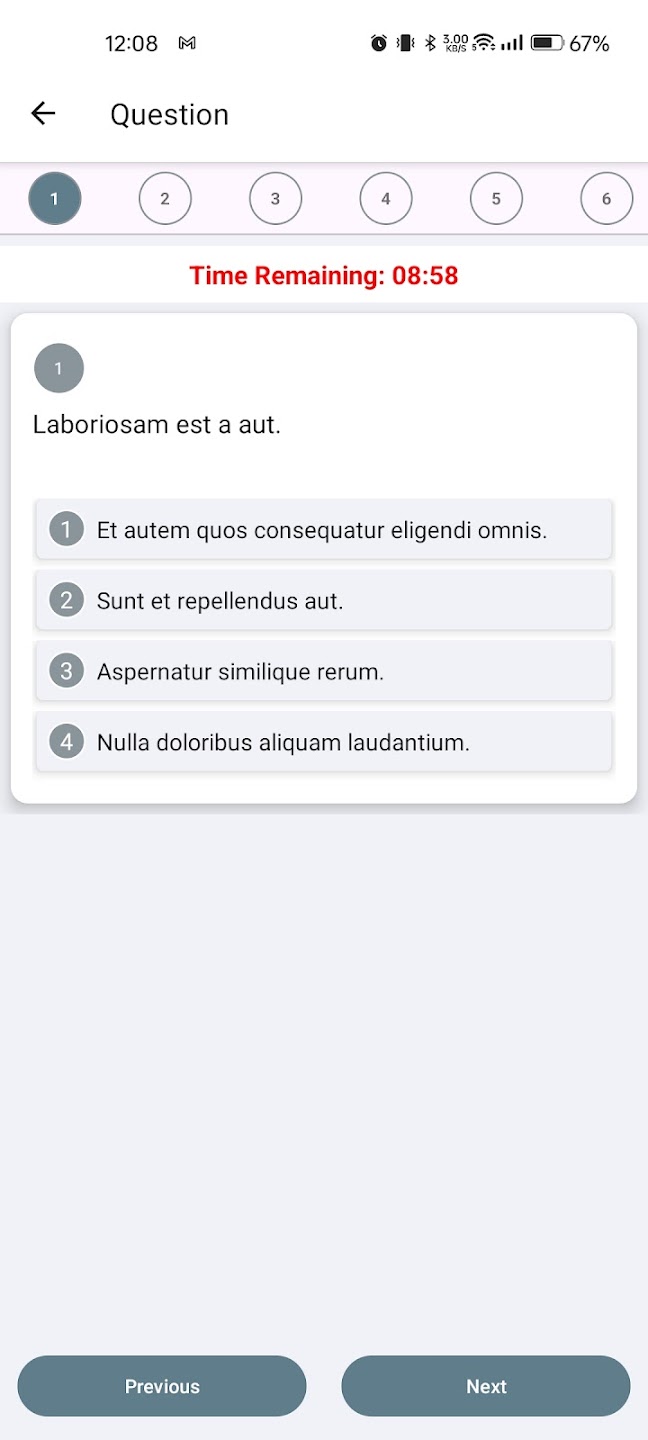
Task: Select question 1 in the navigator
Action: pyautogui.click(x=55, y=198)
